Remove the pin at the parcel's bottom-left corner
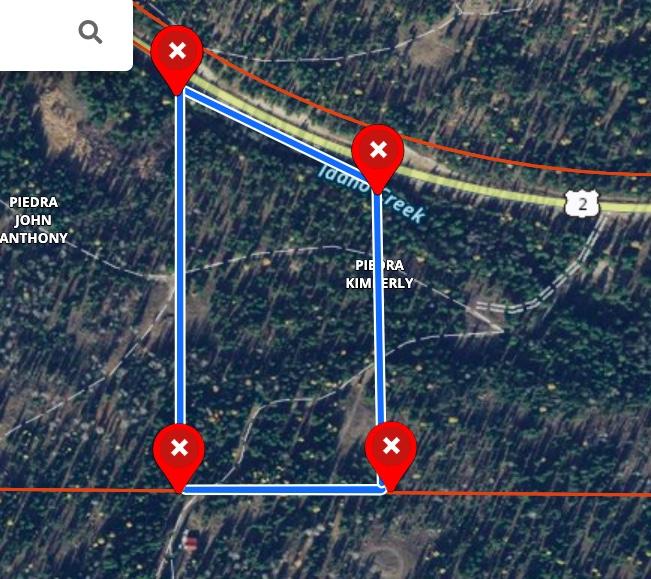 click(x=179, y=448)
